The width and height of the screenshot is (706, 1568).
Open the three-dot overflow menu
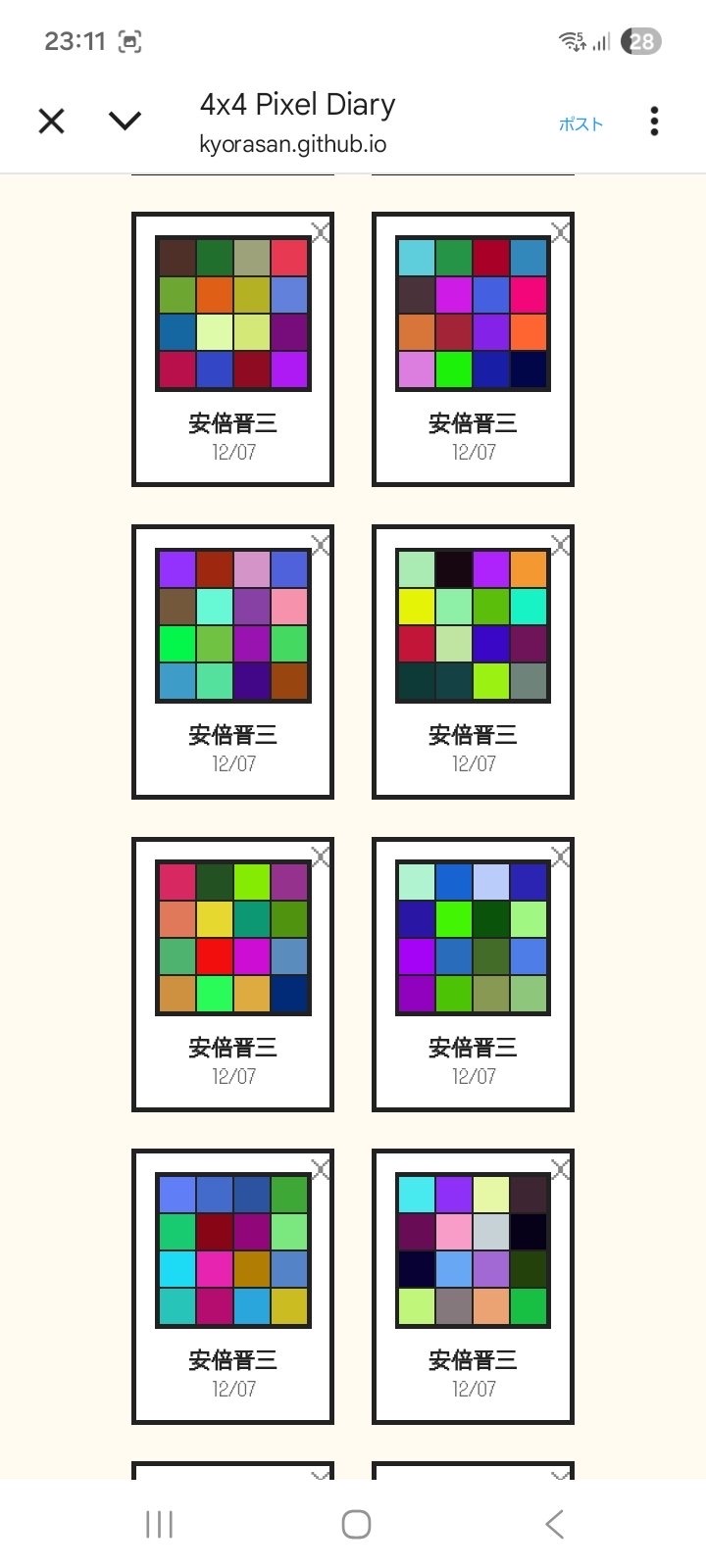[654, 121]
